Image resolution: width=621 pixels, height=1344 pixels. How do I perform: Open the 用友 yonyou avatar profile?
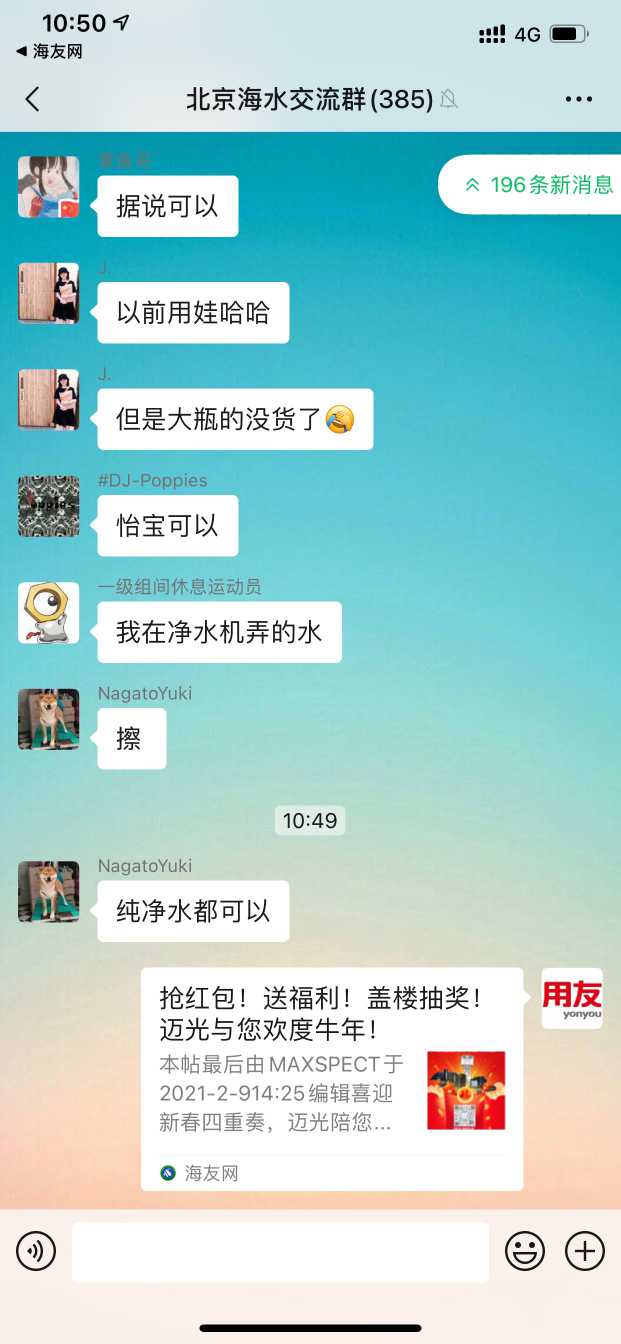pyautogui.click(x=572, y=998)
